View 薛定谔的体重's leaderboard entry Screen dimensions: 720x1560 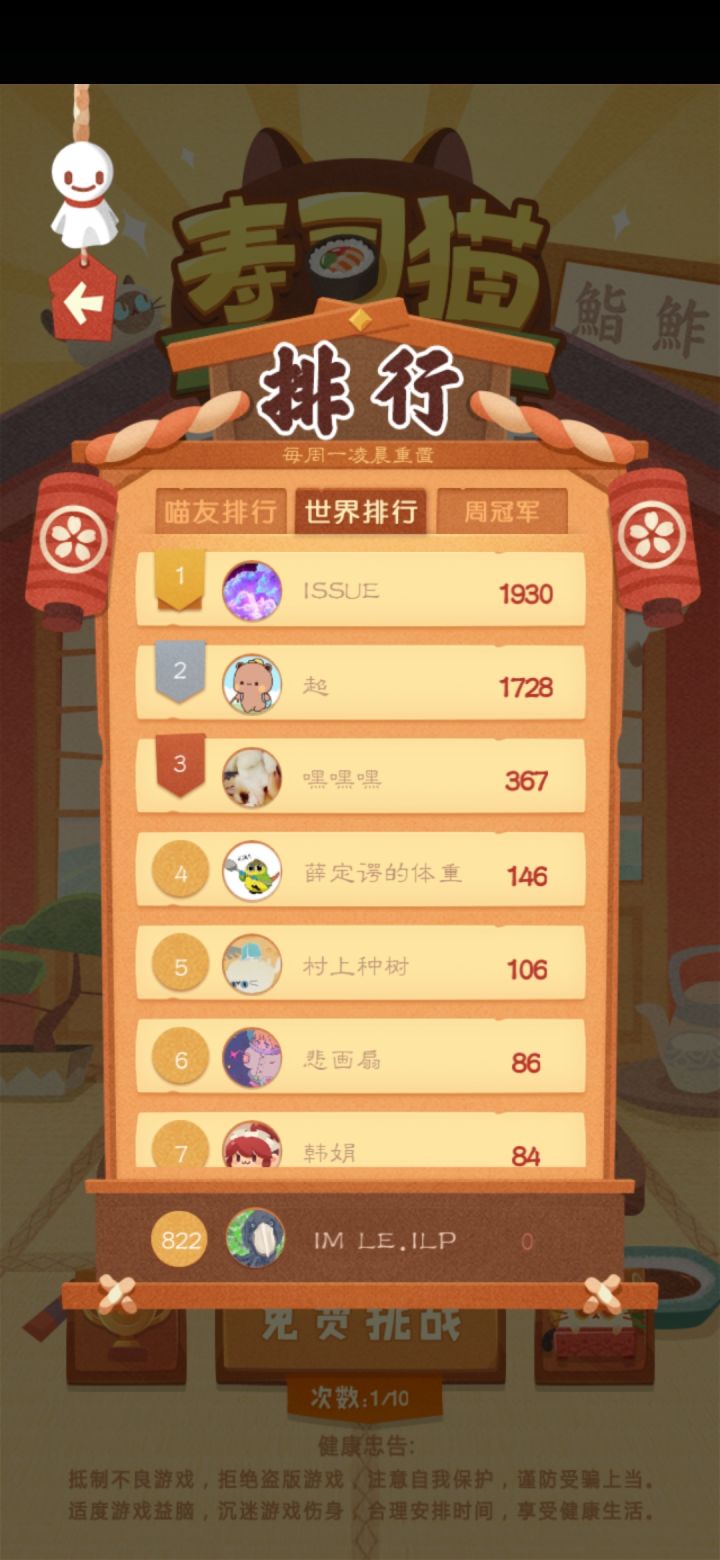pyautogui.click(x=360, y=870)
